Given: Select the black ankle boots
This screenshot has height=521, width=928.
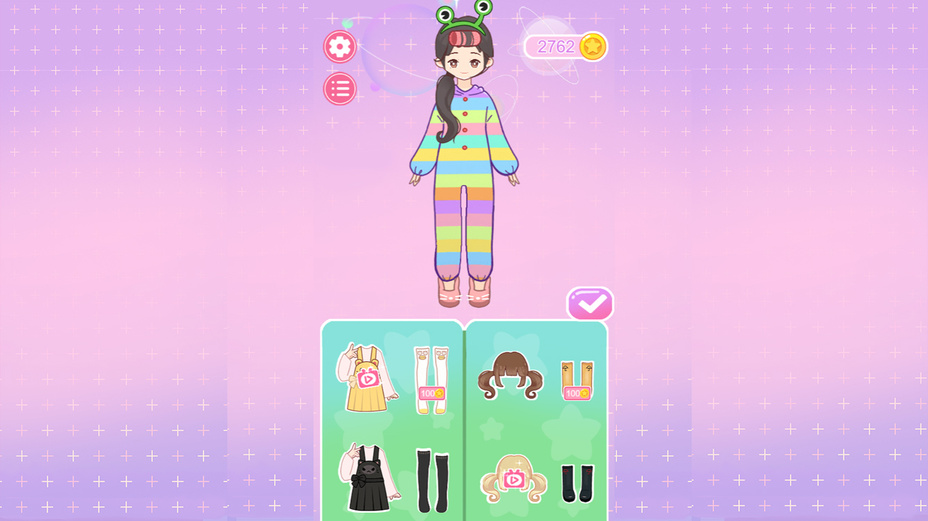Looking at the screenshot, I should (577, 481).
